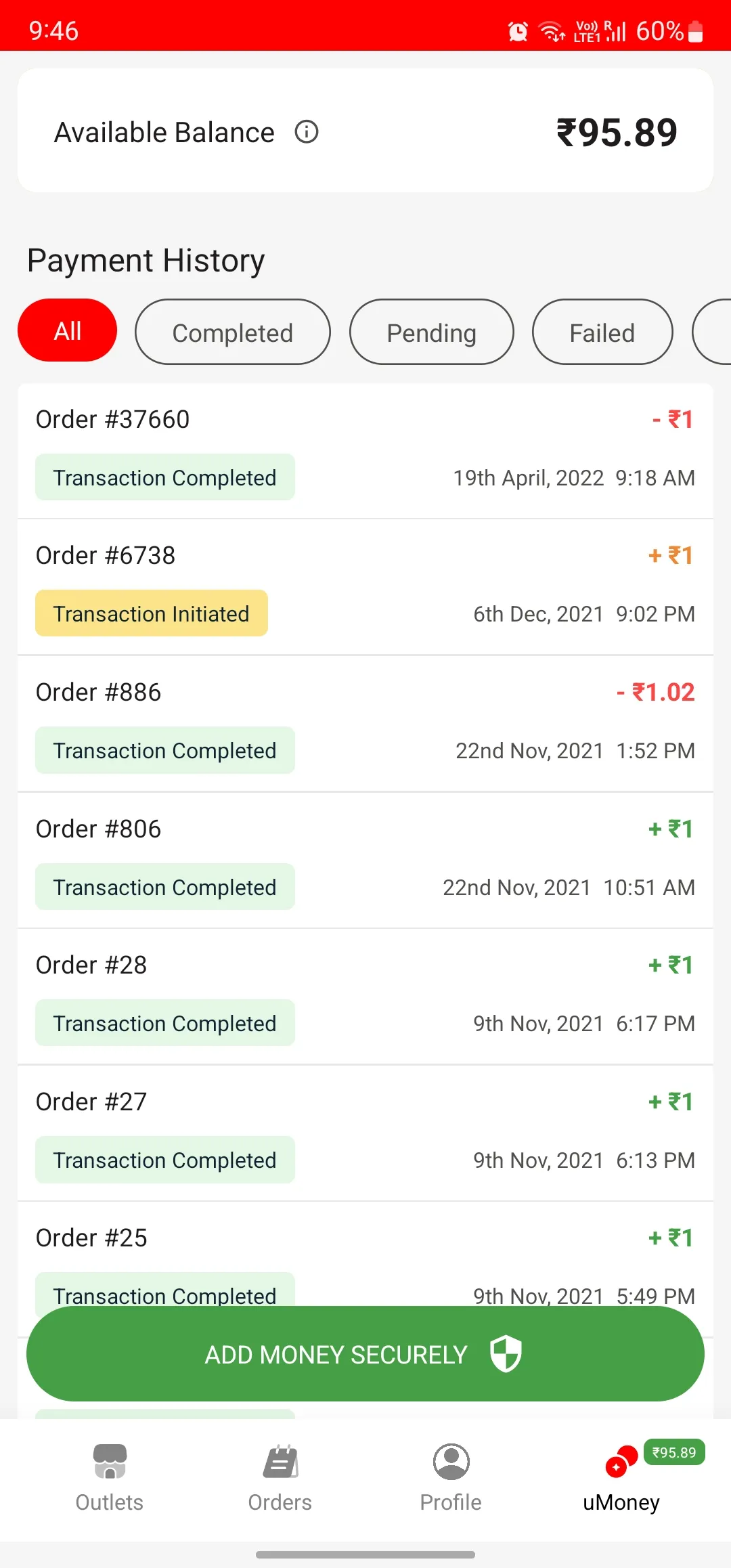This screenshot has height=1568, width=731.
Task: Tap the info icon beside Available Balance
Action: pos(306,131)
